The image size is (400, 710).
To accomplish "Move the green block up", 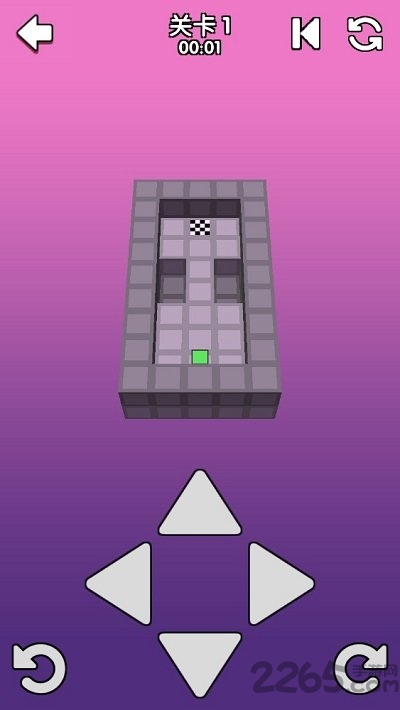I will click(200, 503).
